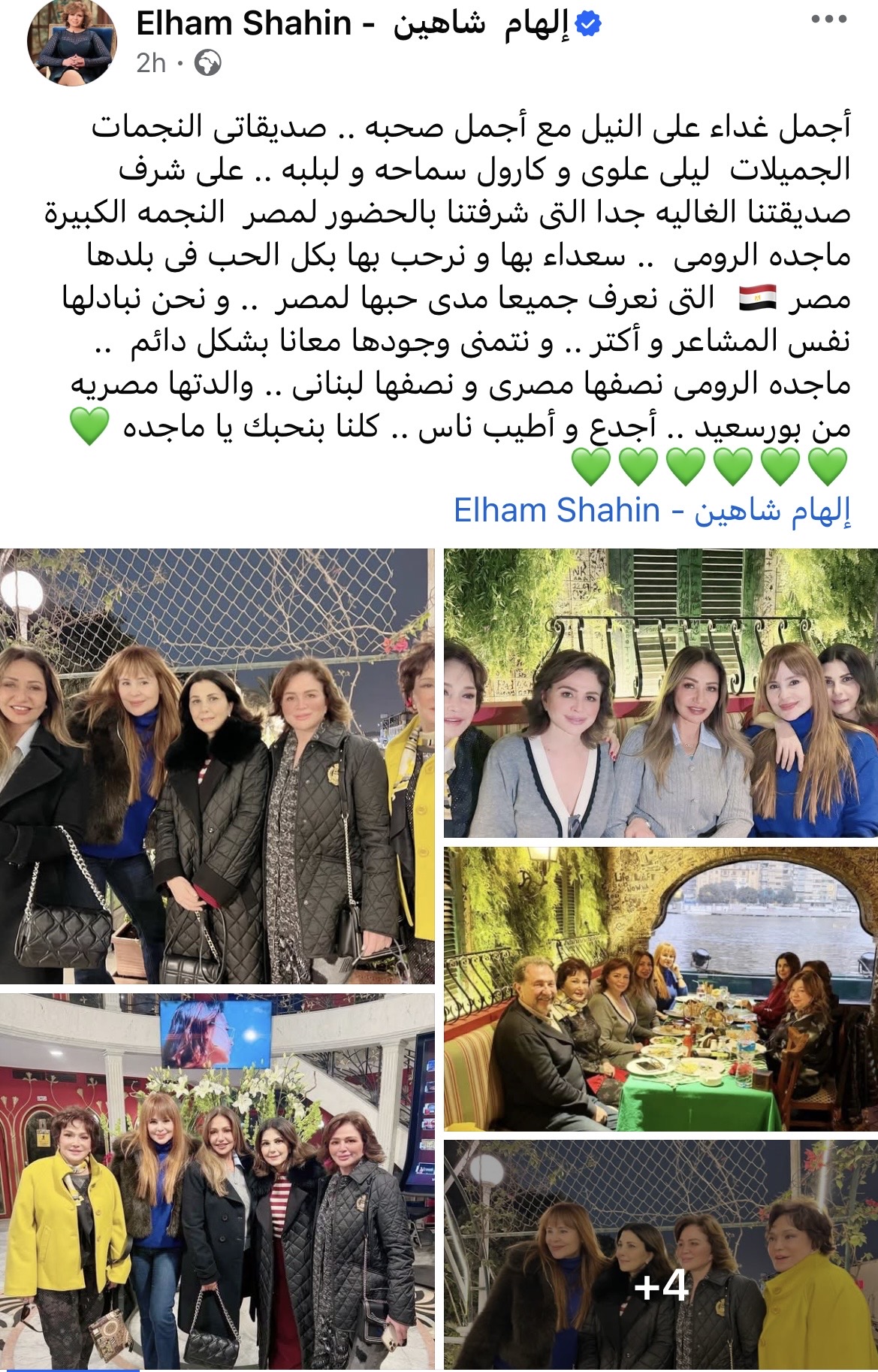Screen dimensions: 878x1372
Task: Open the Nile-view lunch table photo
Action: click(x=660, y=988)
